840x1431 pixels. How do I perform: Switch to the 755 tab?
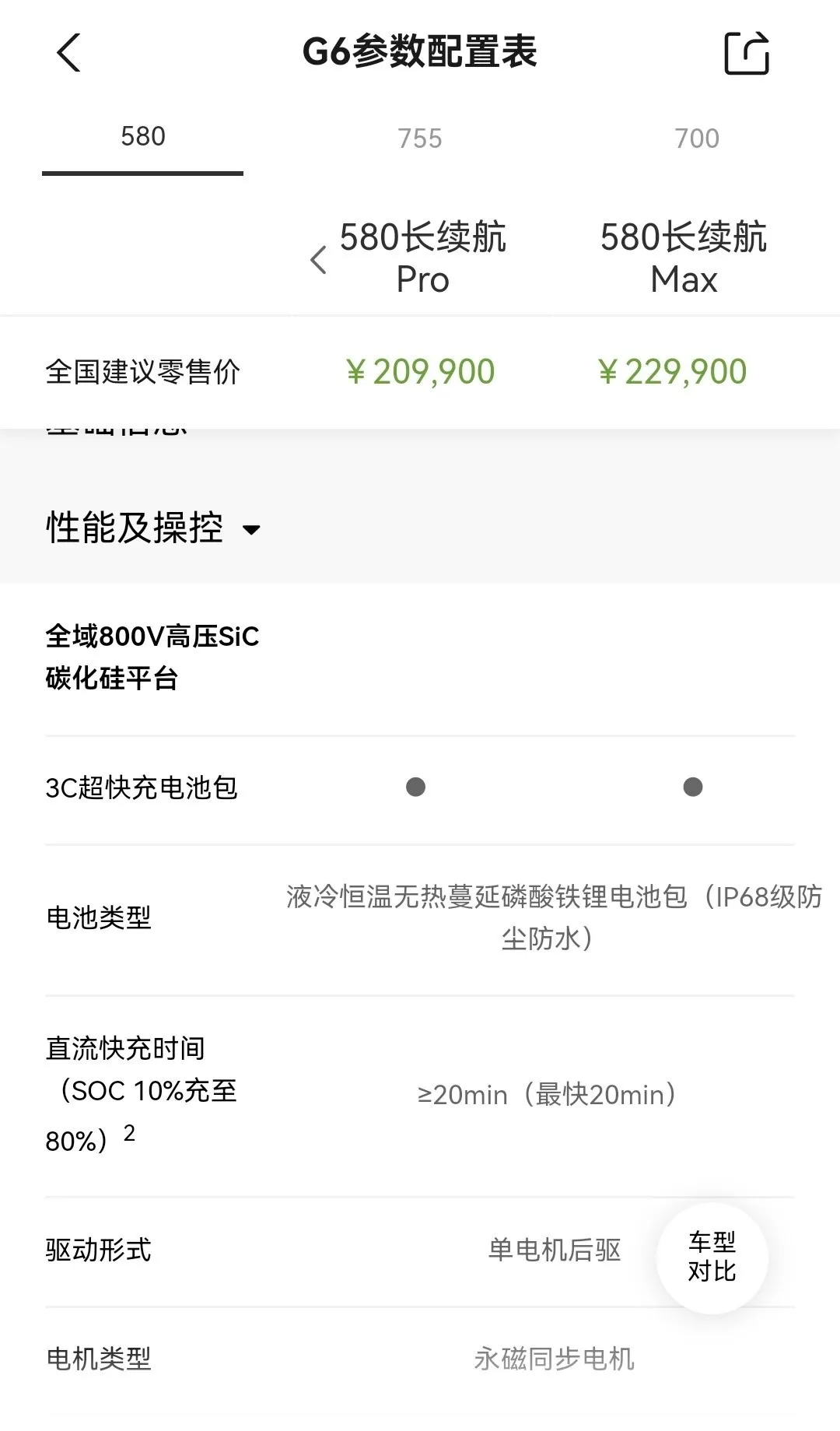point(418,138)
